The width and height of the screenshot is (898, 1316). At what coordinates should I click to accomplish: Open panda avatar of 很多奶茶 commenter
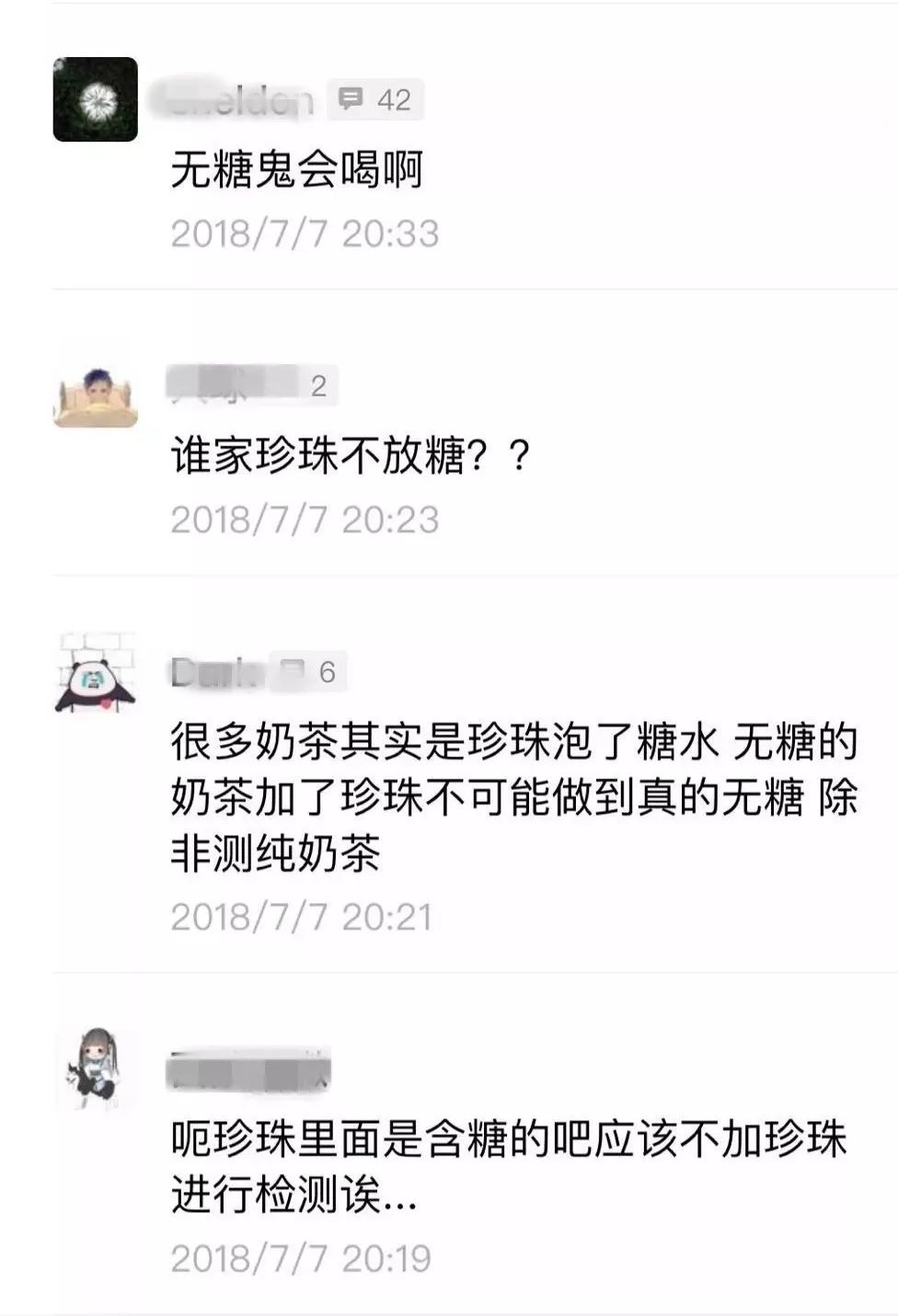click(x=96, y=674)
